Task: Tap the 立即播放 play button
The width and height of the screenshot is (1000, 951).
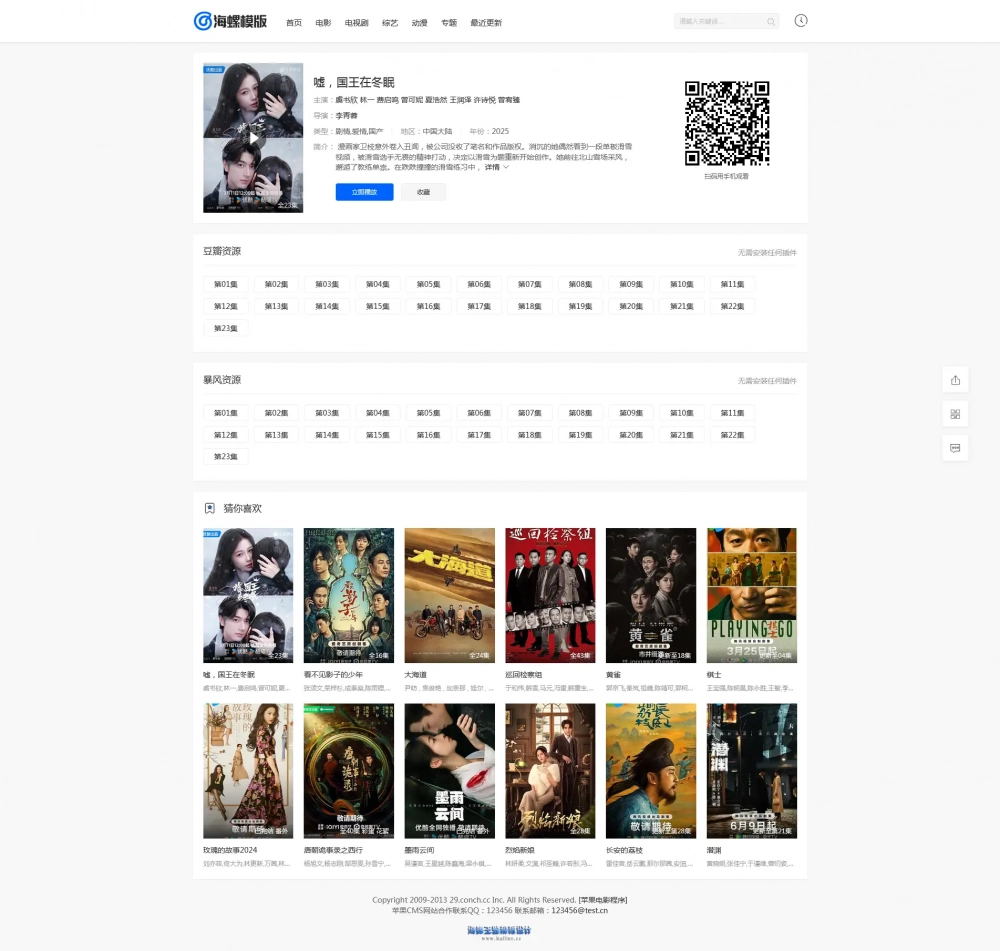Action: (364, 192)
